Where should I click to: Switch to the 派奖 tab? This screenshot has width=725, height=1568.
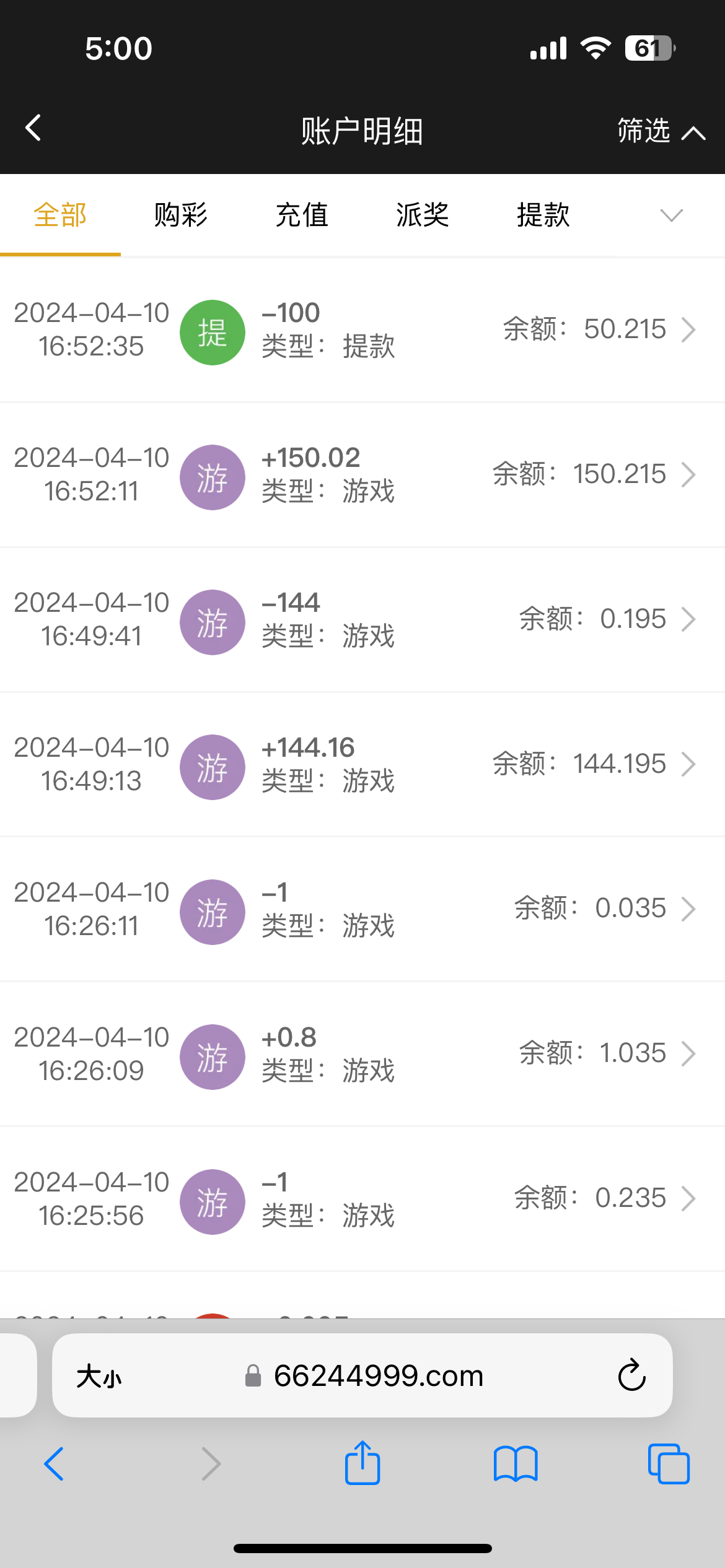click(423, 216)
